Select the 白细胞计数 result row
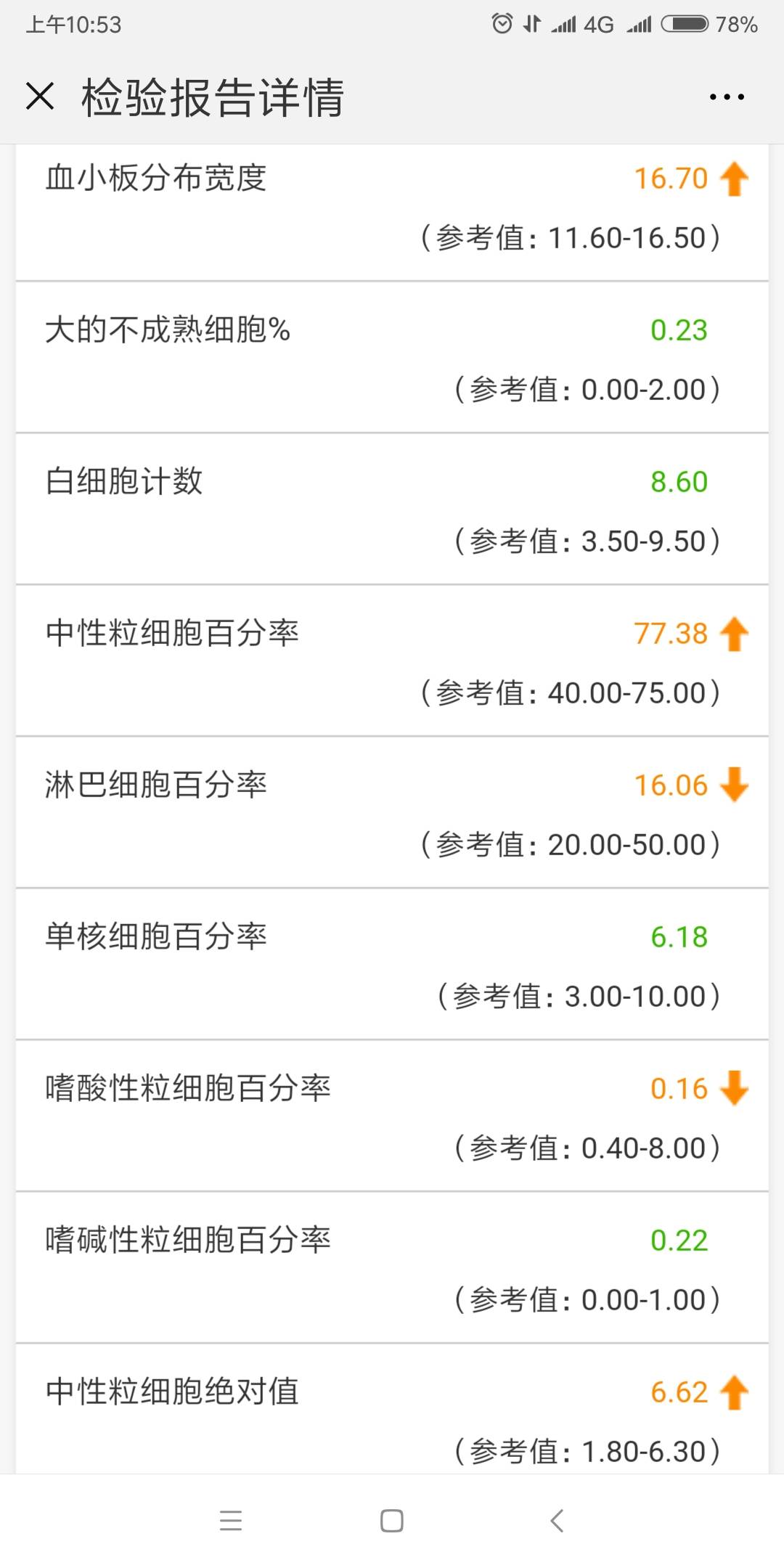784x1568 pixels. point(392,510)
